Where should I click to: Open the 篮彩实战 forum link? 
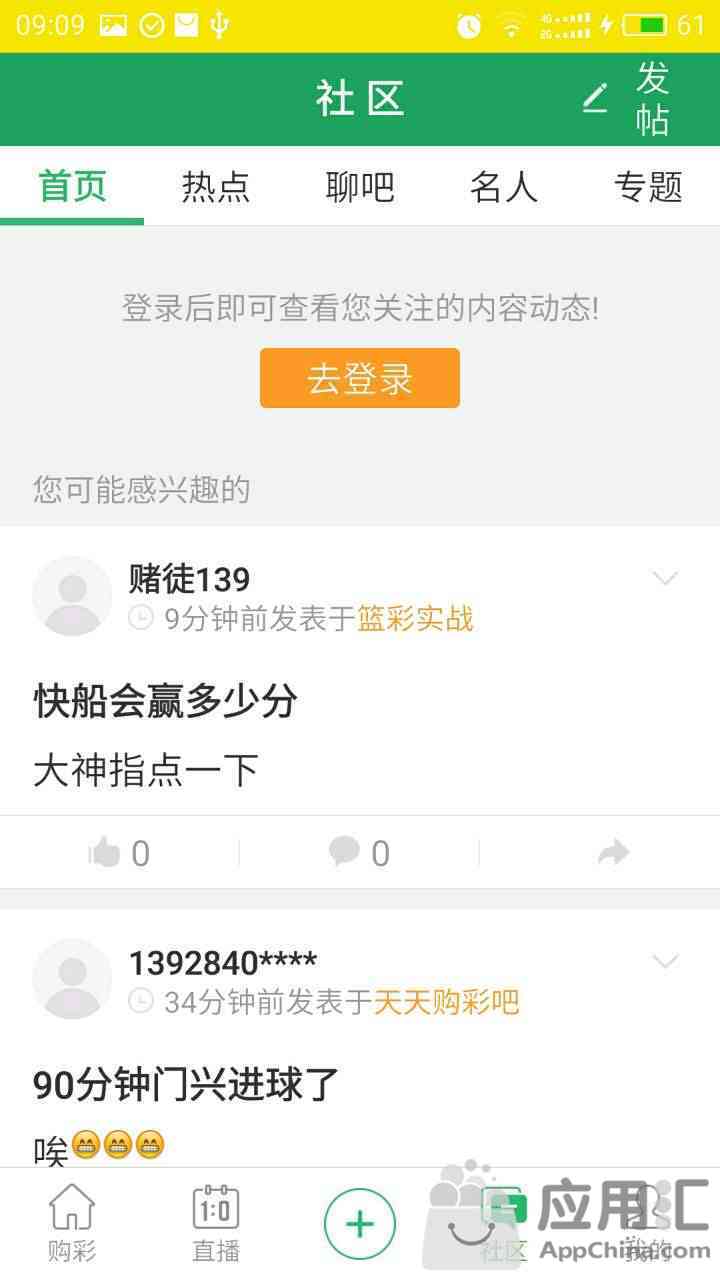coord(415,619)
